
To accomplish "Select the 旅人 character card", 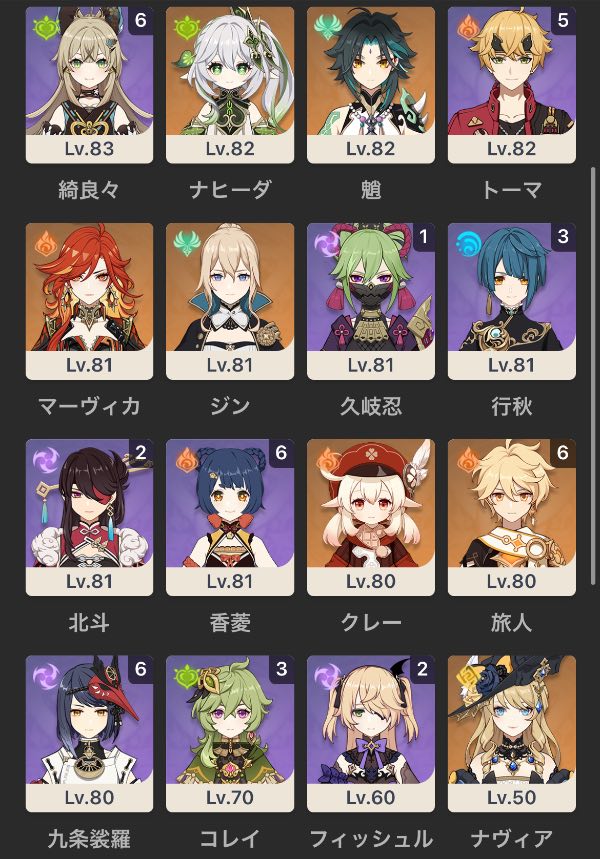I will click(512, 516).
